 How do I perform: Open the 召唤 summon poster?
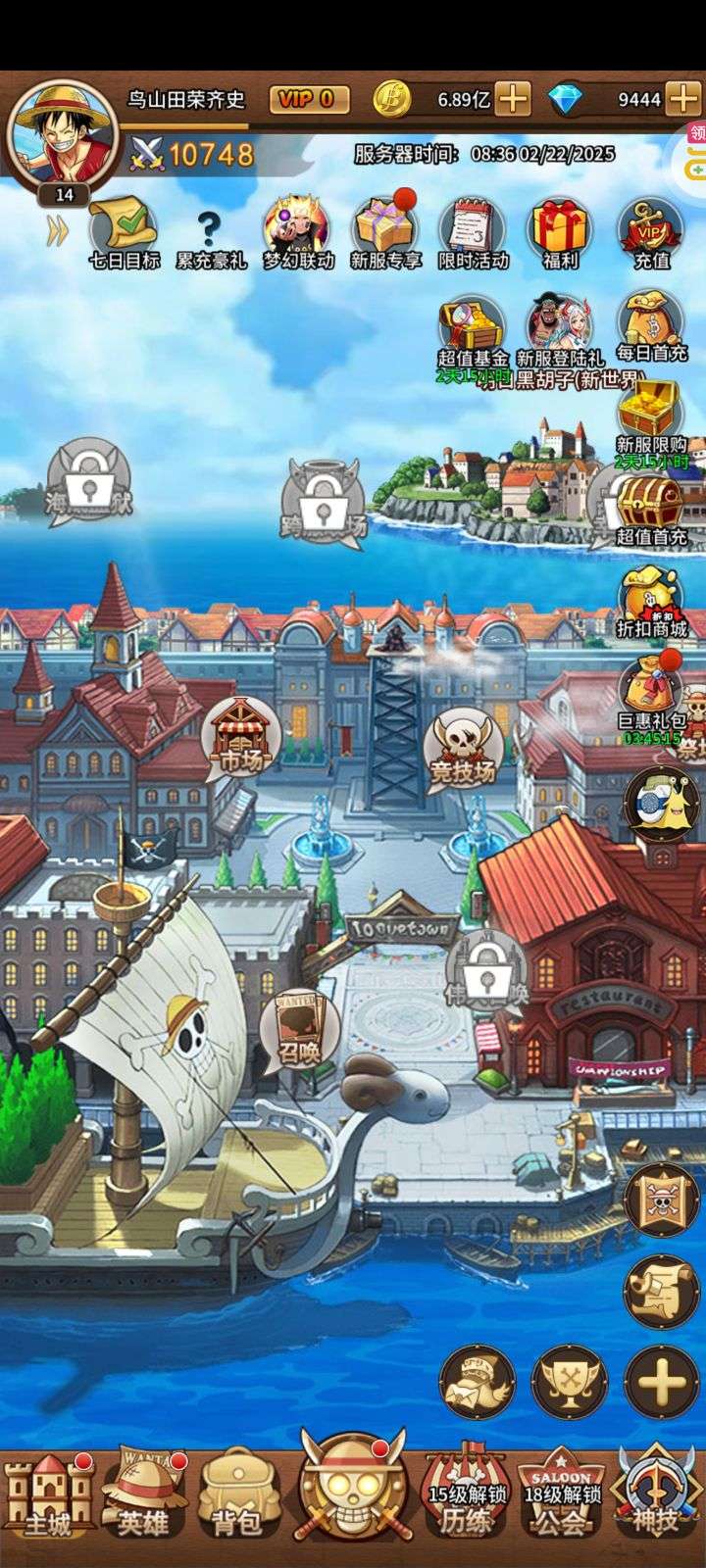(x=299, y=1031)
